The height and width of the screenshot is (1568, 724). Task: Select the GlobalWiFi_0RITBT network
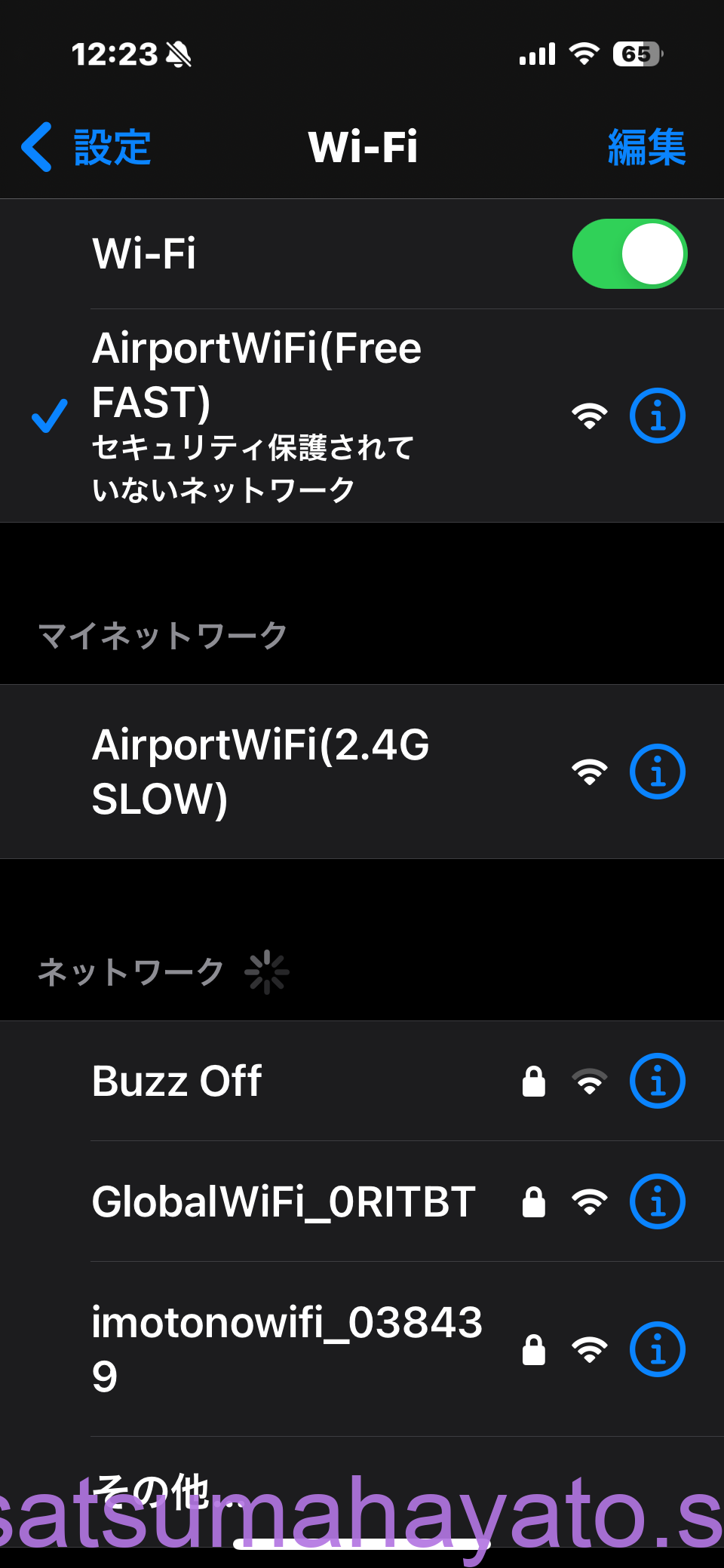(283, 1201)
